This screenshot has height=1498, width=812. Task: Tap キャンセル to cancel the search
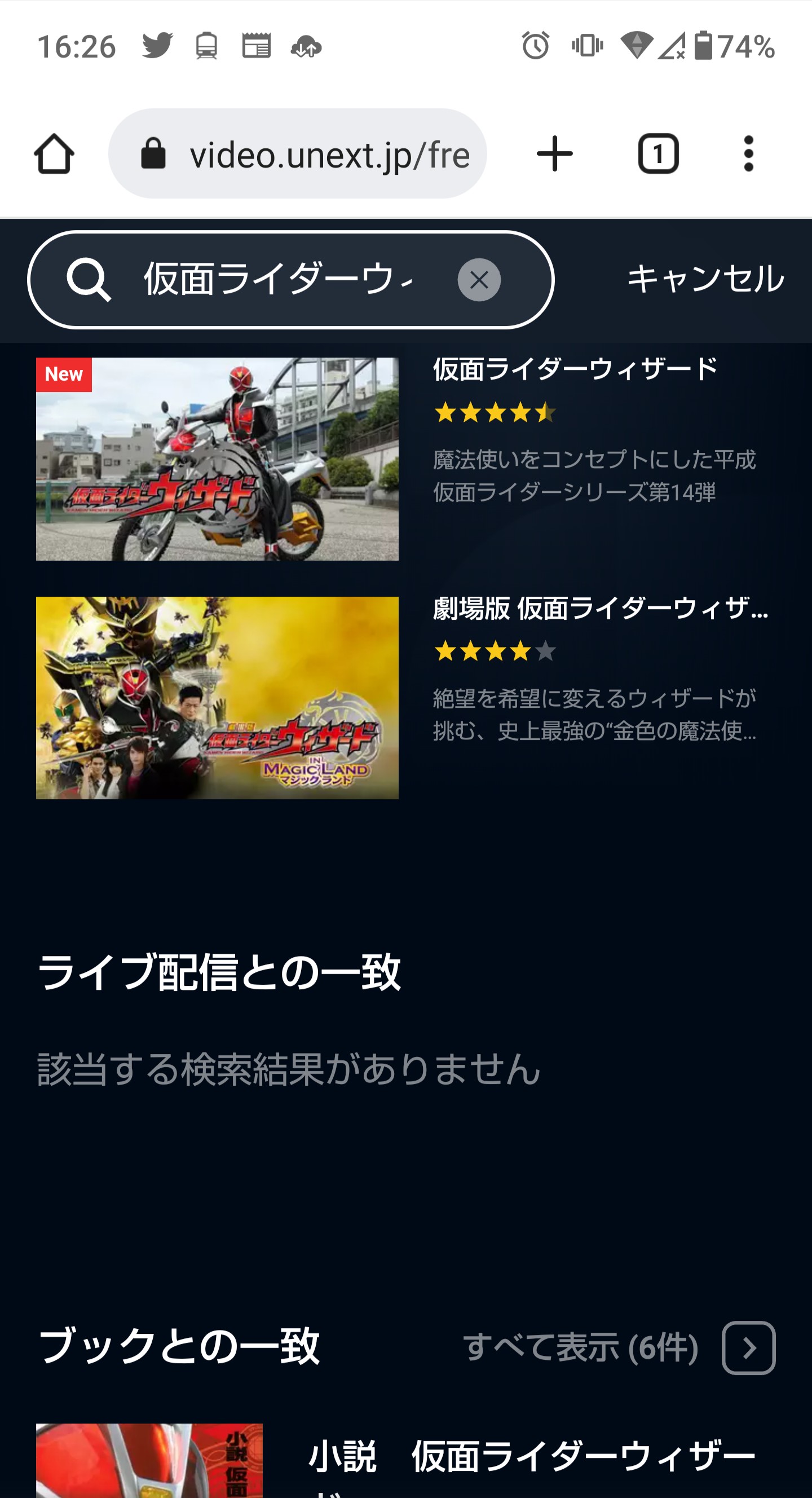(x=705, y=279)
